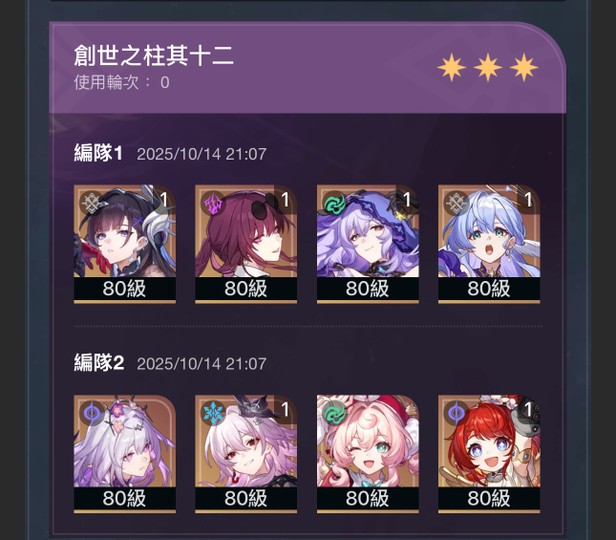View the pink-haired winking character in 編隊2
This screenshot has height=540, width=616.
click(367, 453)
